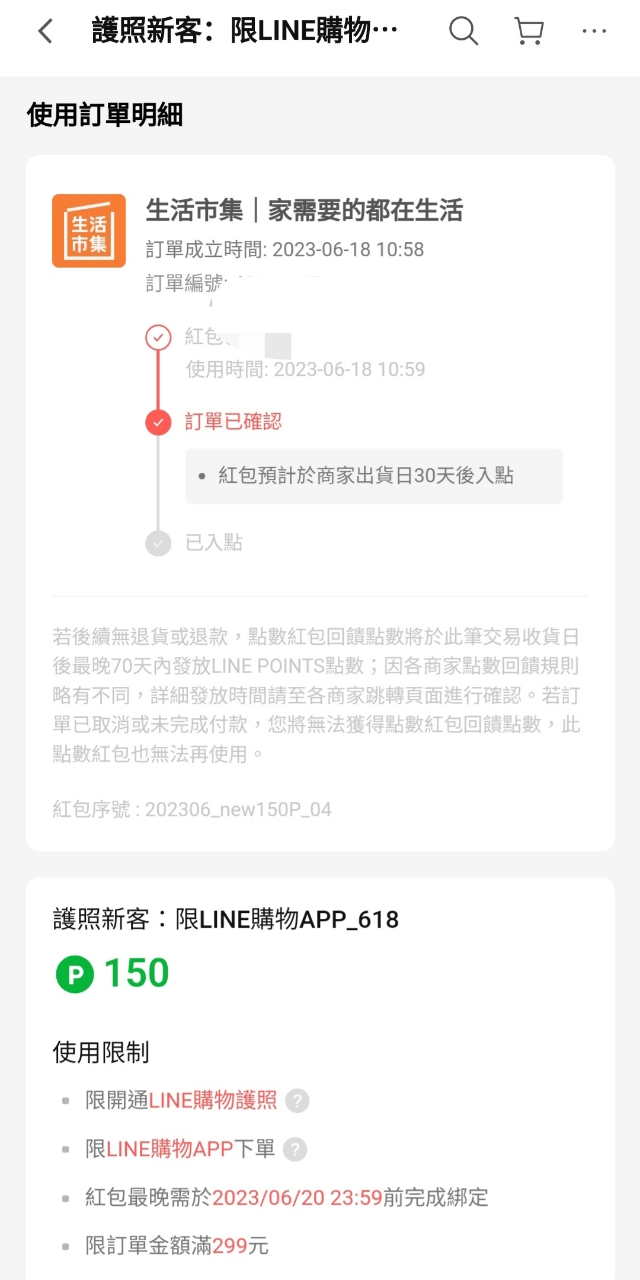Image resolution: width=640 pixels, height=1280 pixels.
Task: Open the shopping cart
Action: (528, 31)
